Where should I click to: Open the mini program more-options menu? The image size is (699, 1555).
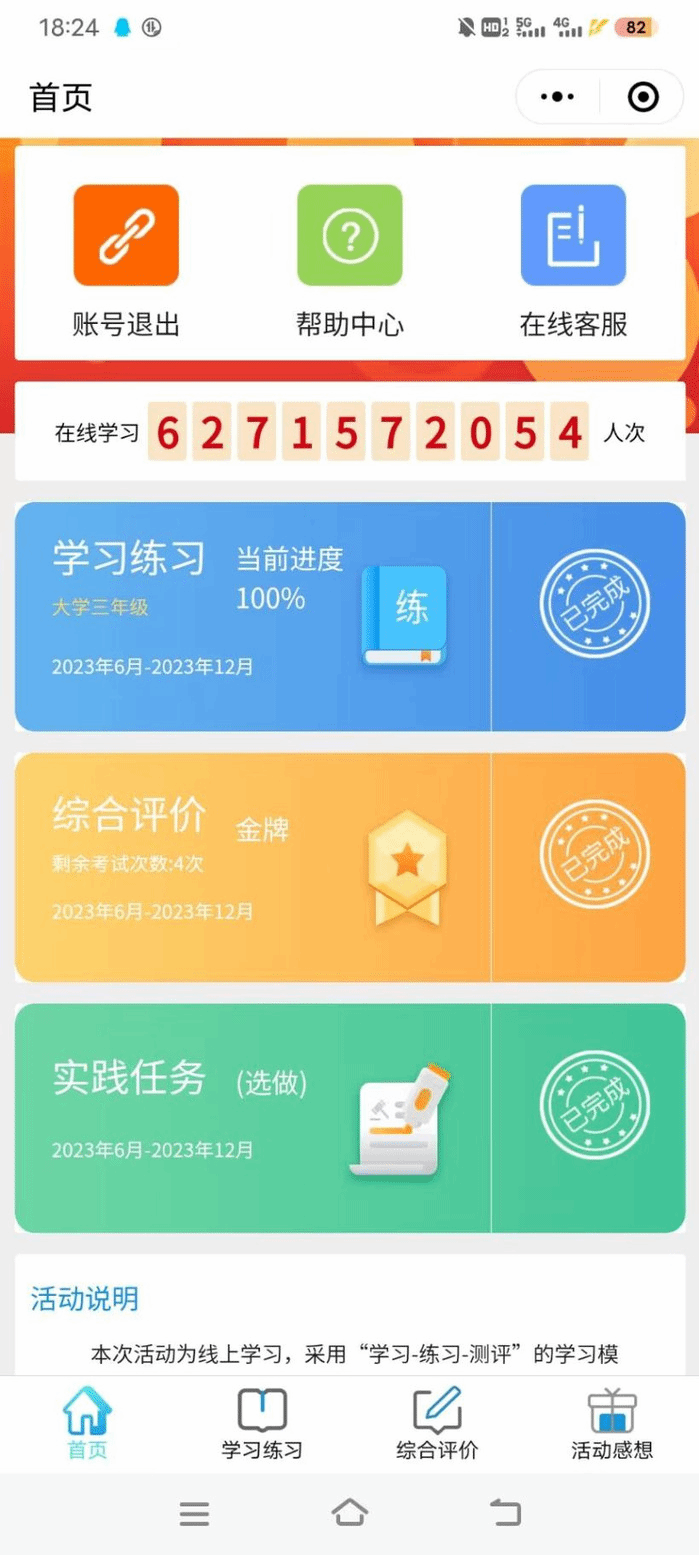tap(557, 97)
